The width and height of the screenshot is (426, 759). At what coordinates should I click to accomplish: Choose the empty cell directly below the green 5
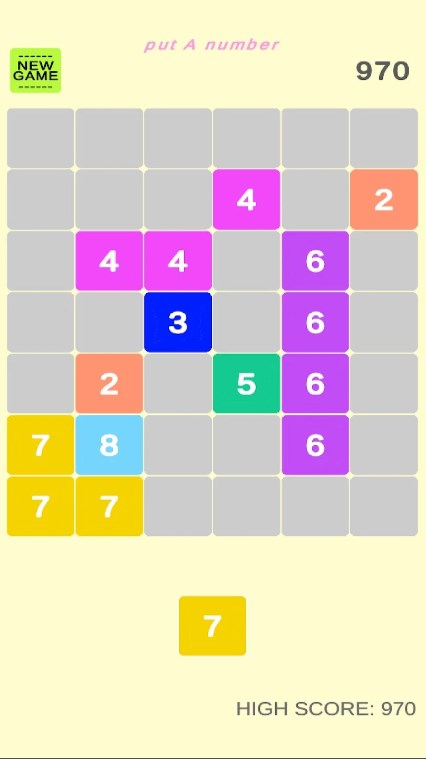coord(246,445)
